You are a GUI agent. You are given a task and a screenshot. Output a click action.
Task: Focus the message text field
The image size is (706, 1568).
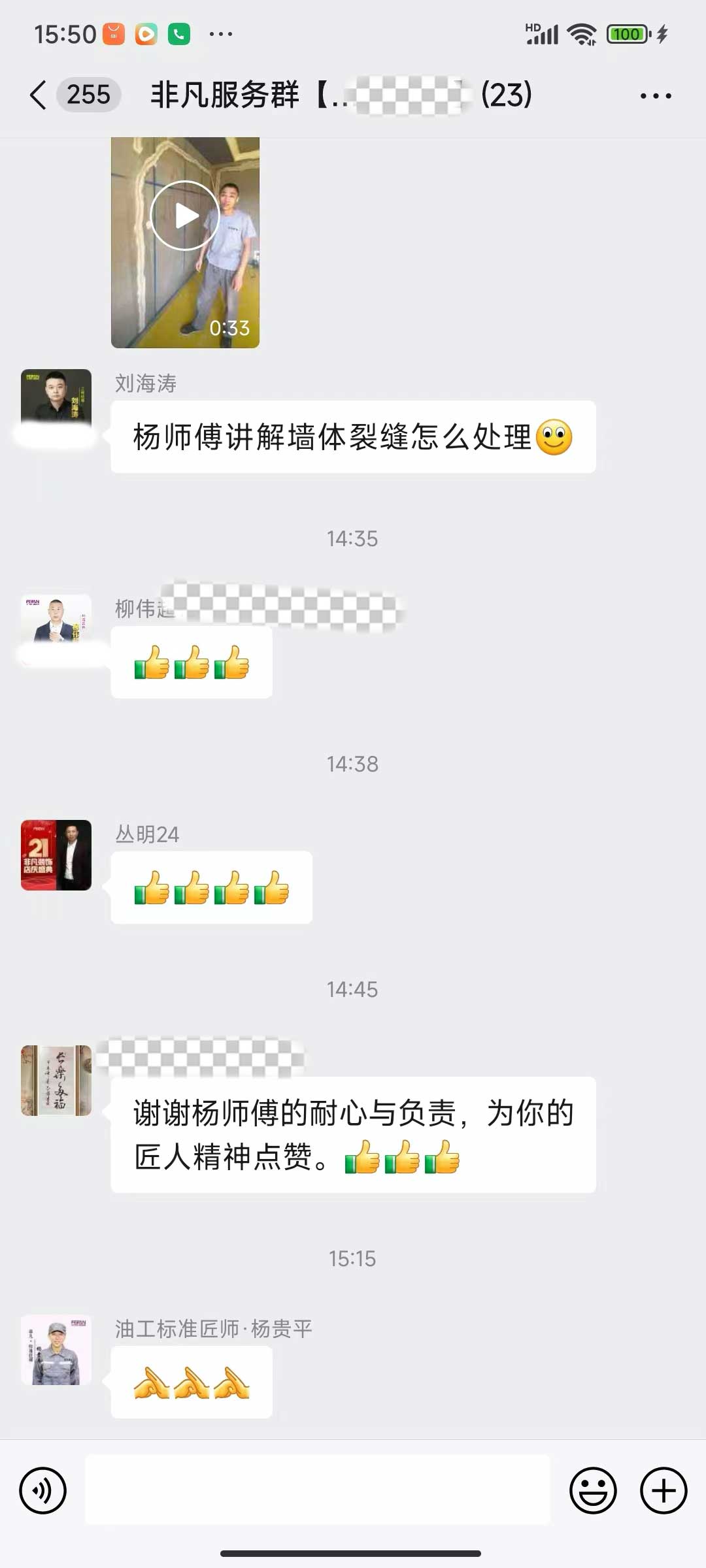[318, 1490]
